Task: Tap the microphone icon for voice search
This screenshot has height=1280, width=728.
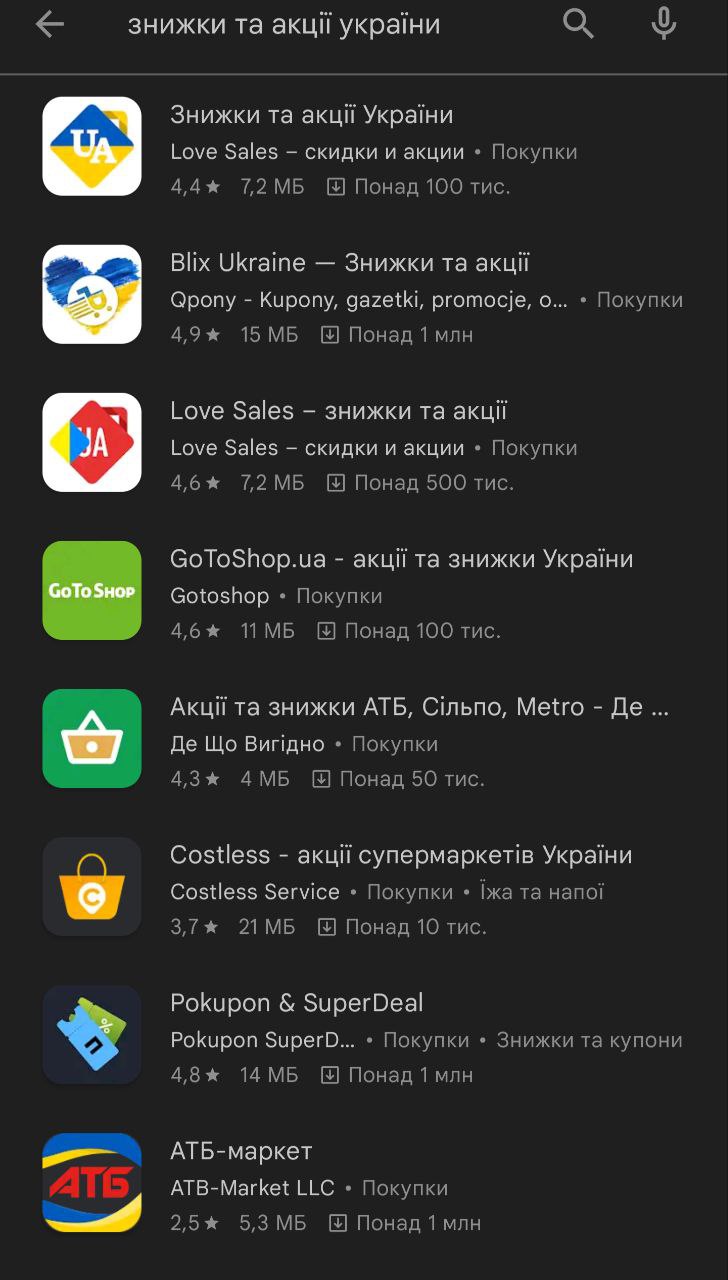Action: [x=663, y=24]
